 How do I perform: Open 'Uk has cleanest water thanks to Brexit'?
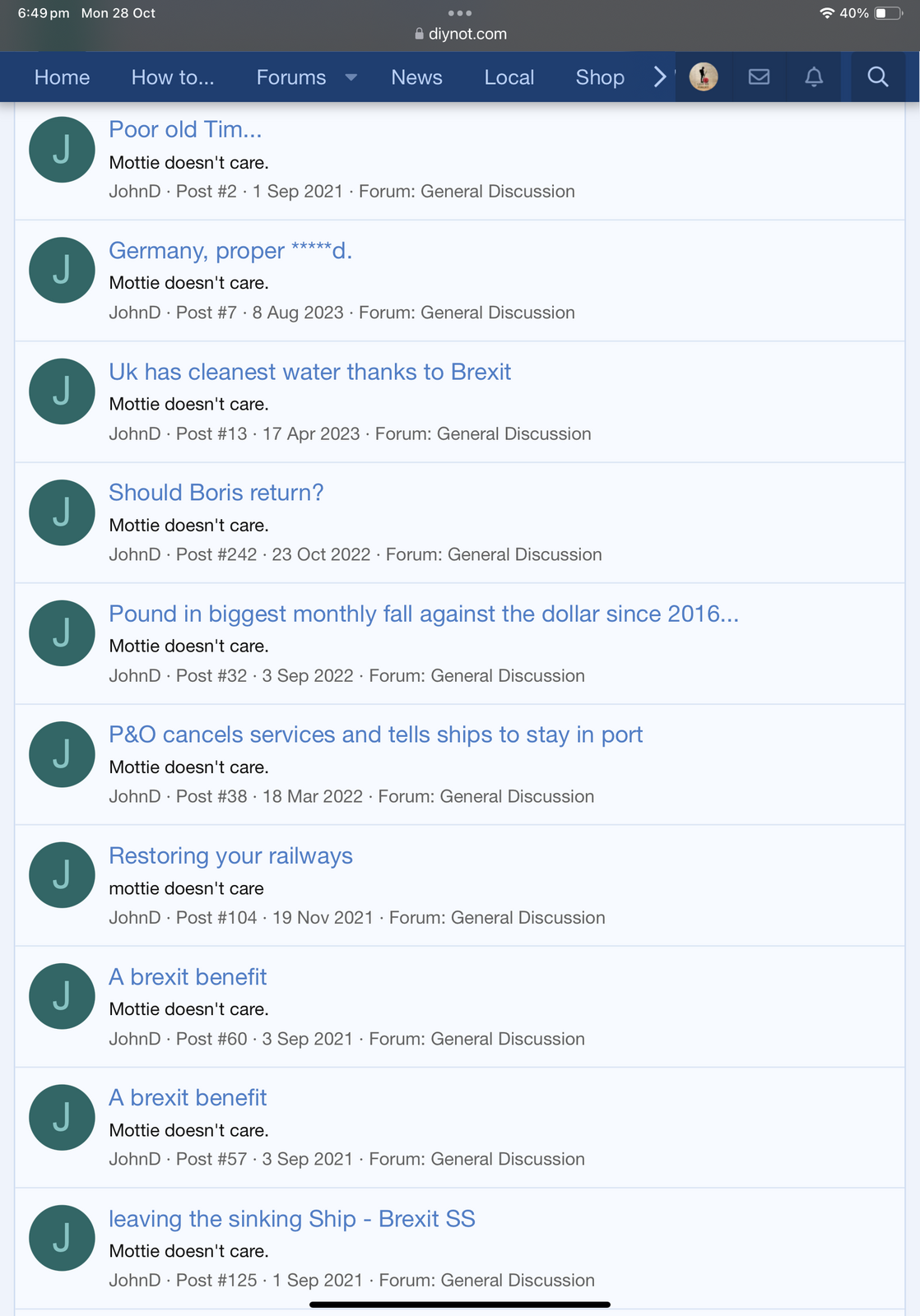coord(309,372)
